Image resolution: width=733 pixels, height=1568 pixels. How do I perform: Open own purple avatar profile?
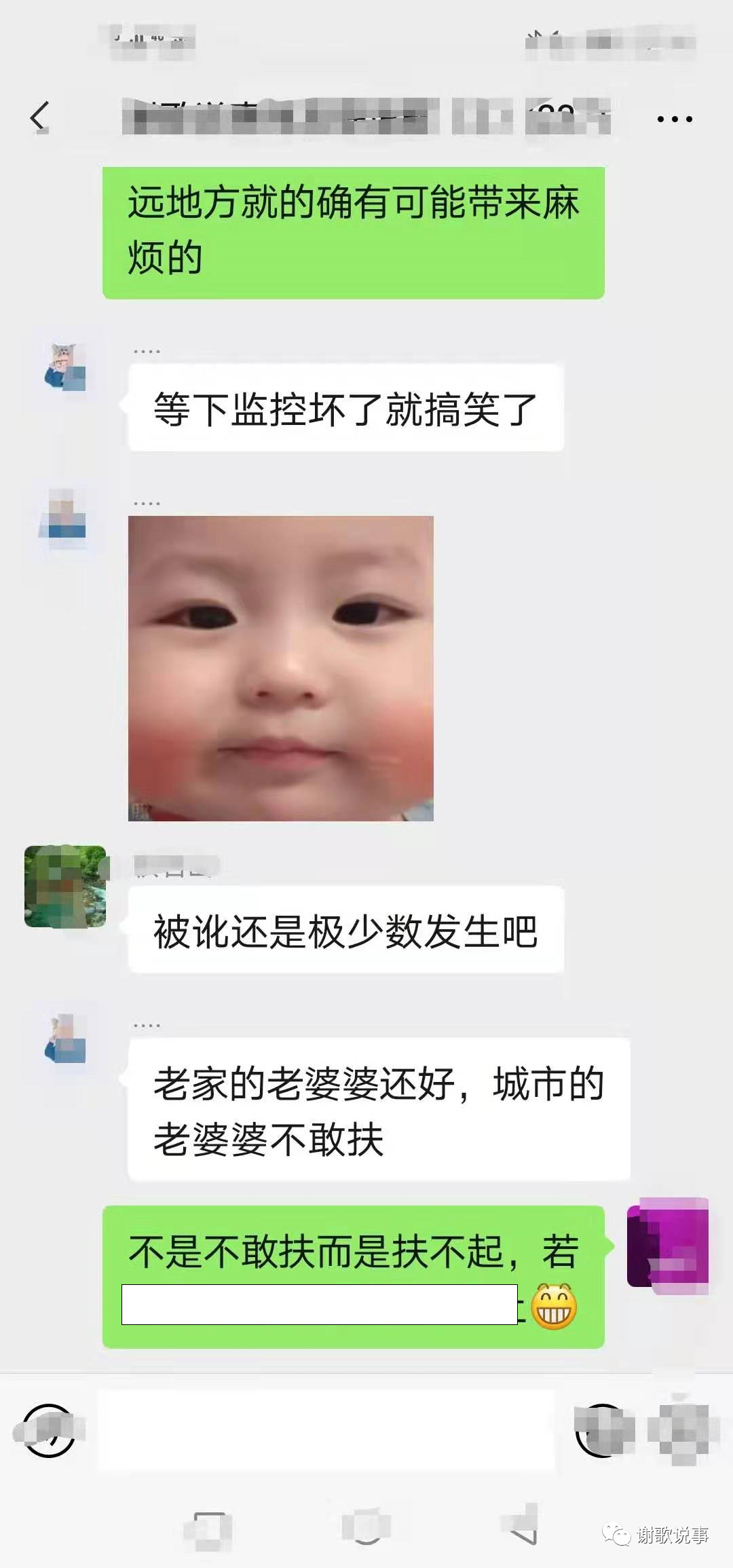tap(668, 1245)
